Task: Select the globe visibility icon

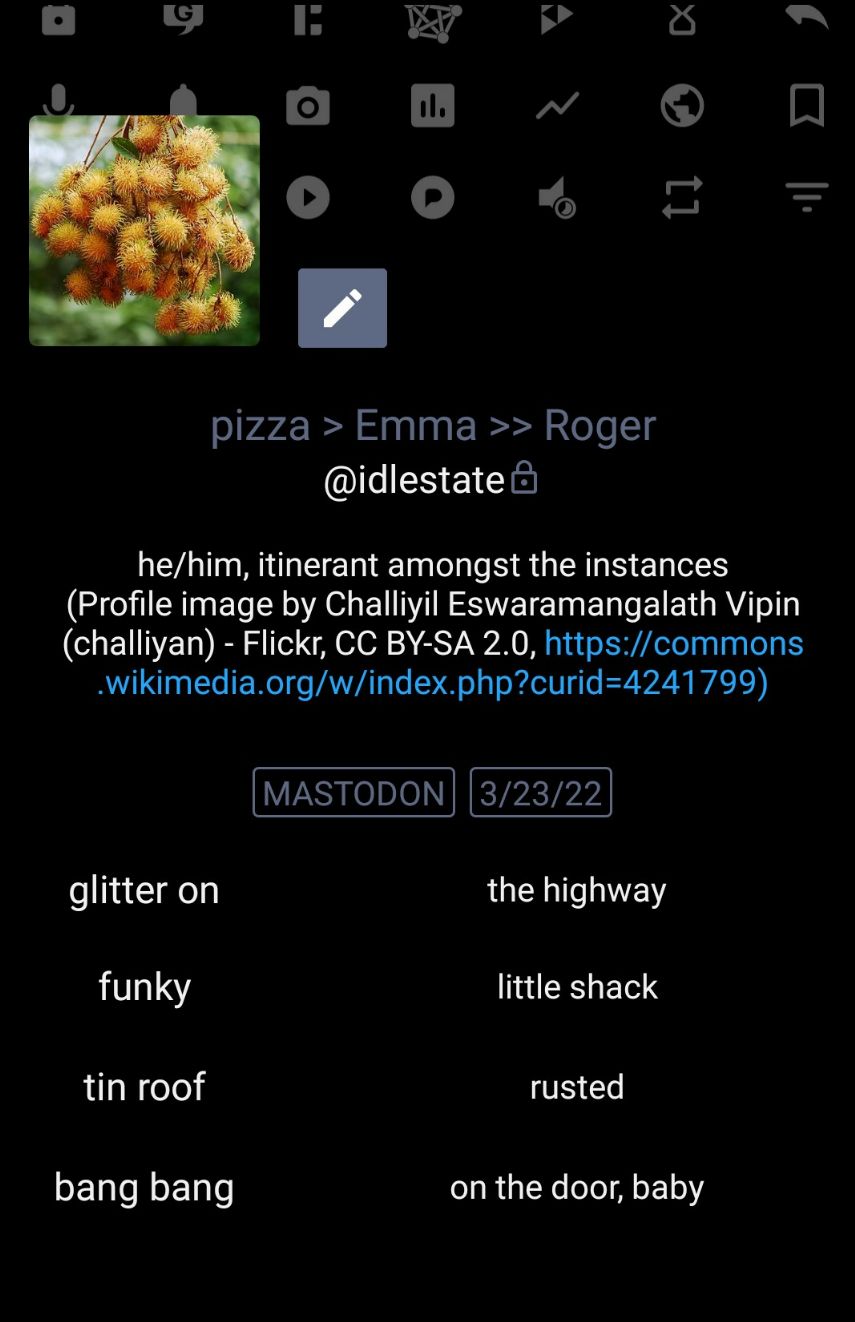Action: click(x=682, y=105)
